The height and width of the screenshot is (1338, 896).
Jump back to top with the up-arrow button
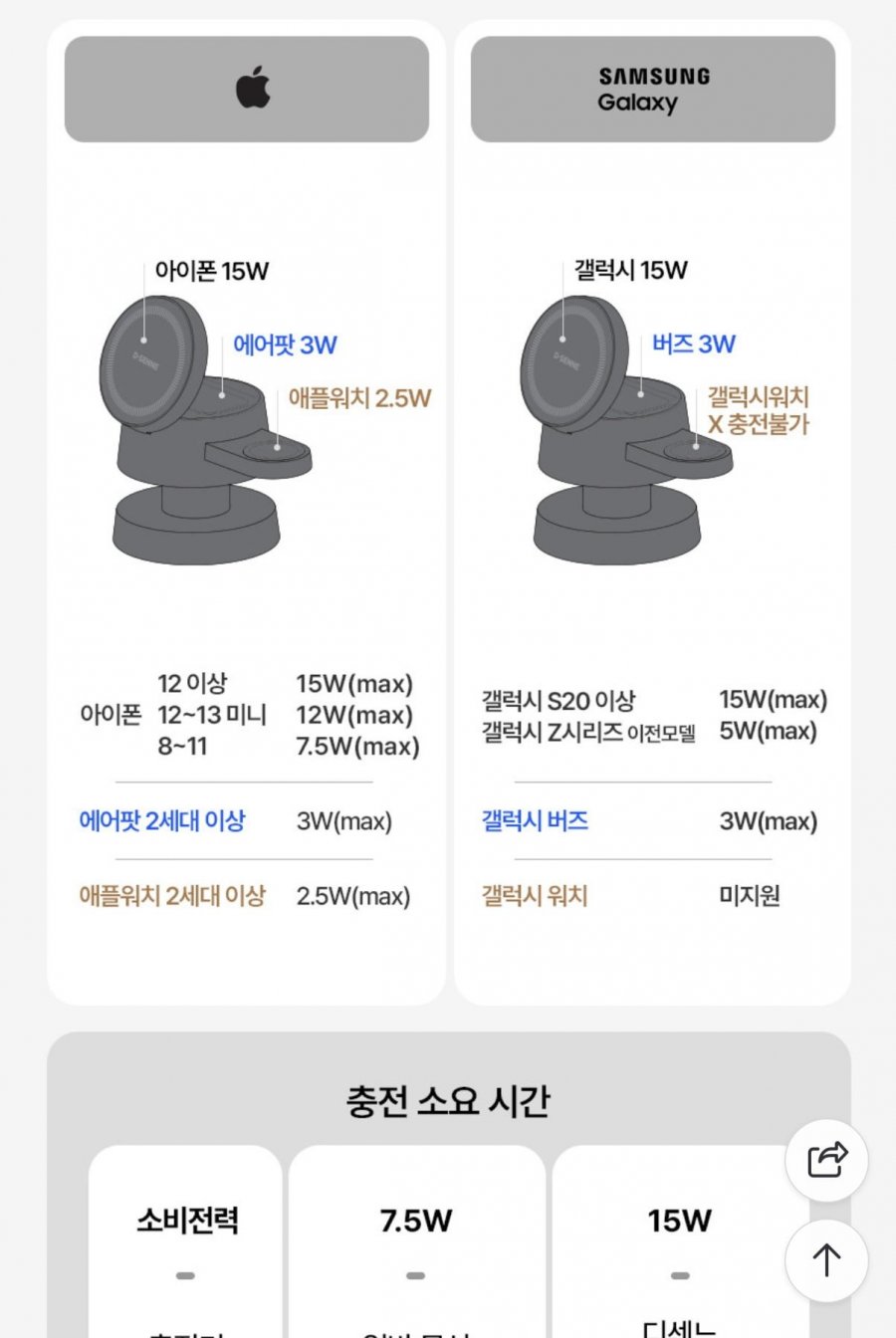click(x=826, y=1260)
